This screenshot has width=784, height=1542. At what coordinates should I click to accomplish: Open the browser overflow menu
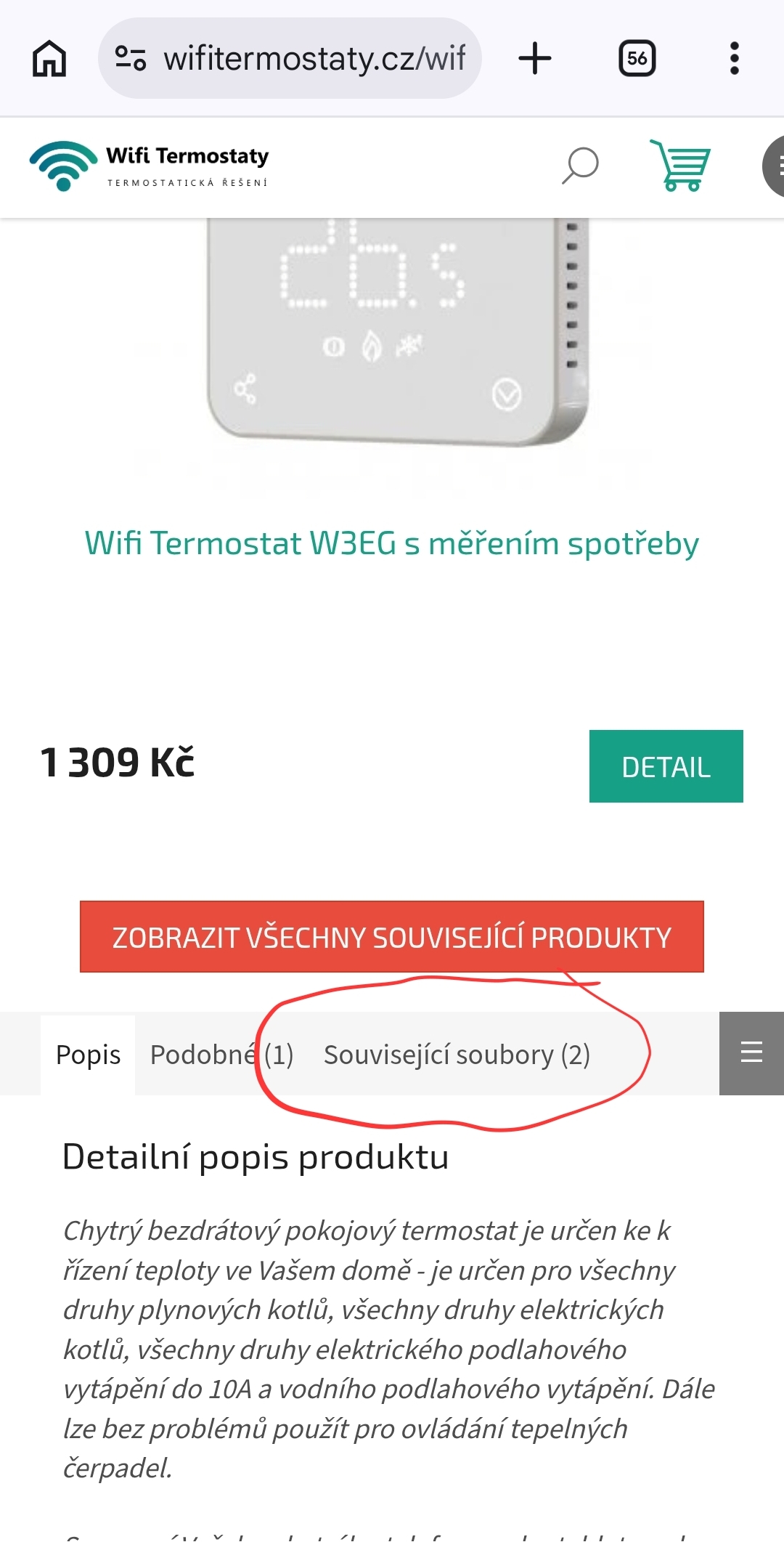tap(735, 58)
